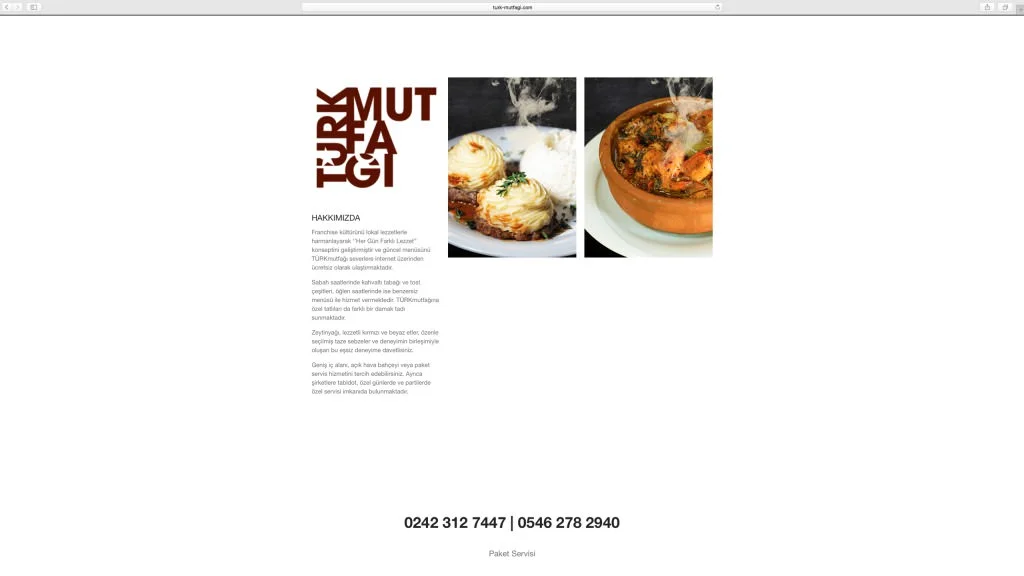Go forward in browser history
Image resolution: width=1024 pixels, height=576 pixels.
[x=18, y=7]
